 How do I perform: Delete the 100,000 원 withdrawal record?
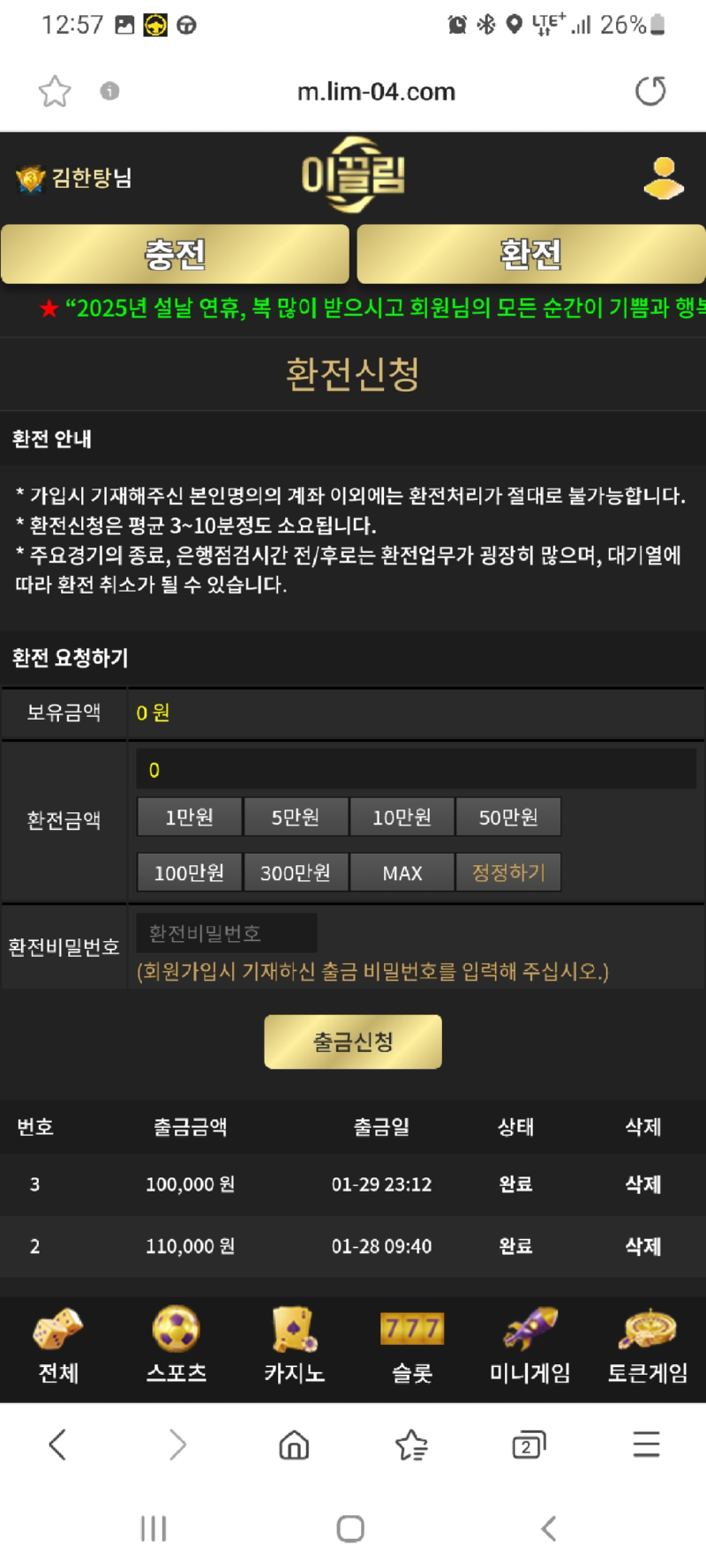[x=642, y=1184]
